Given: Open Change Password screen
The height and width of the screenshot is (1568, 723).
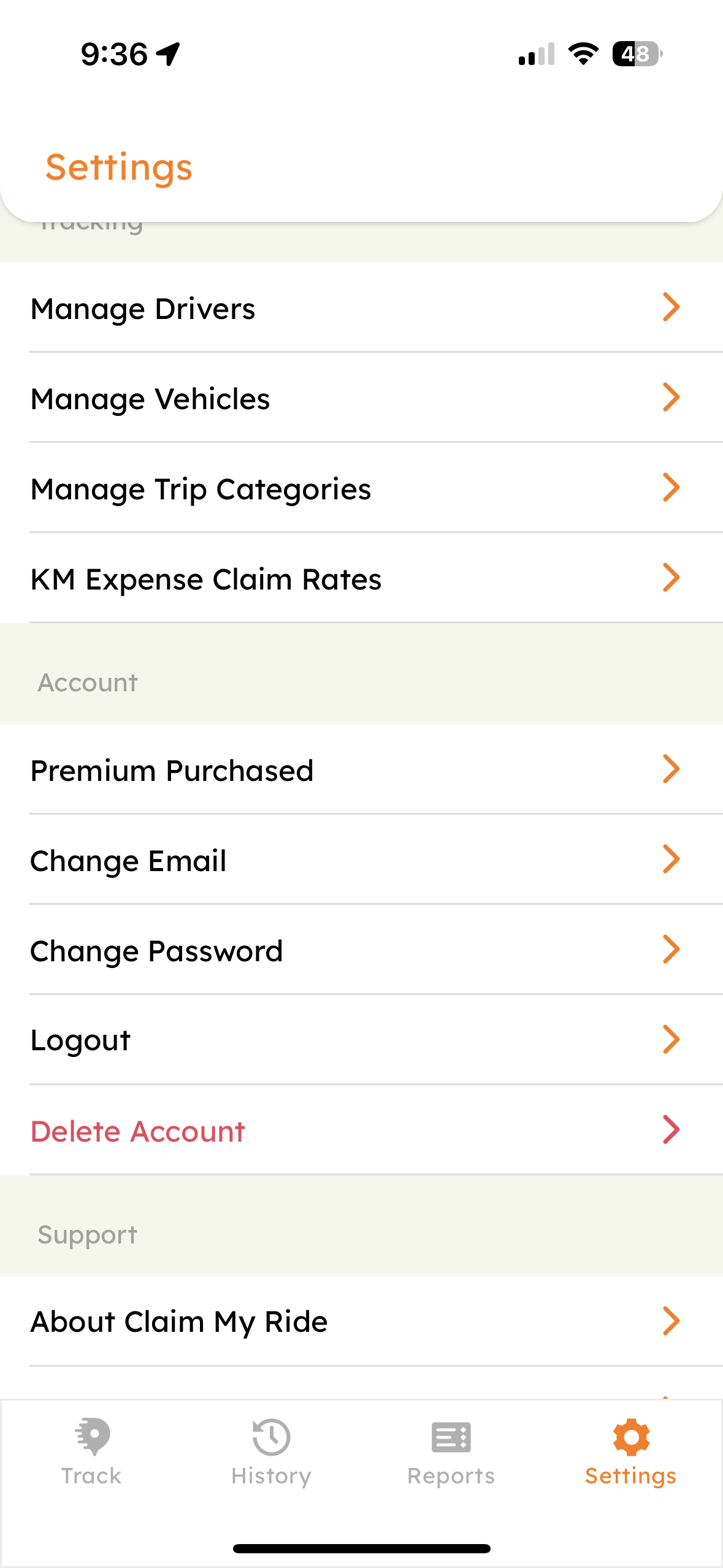Looking at the screenshot, I should pos(361,950).
